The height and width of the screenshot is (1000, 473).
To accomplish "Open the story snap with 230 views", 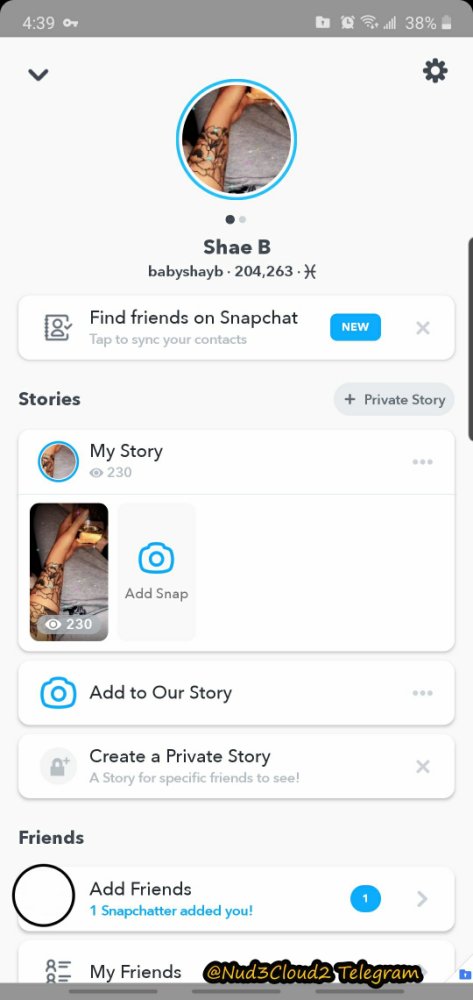I will (69, 572).
